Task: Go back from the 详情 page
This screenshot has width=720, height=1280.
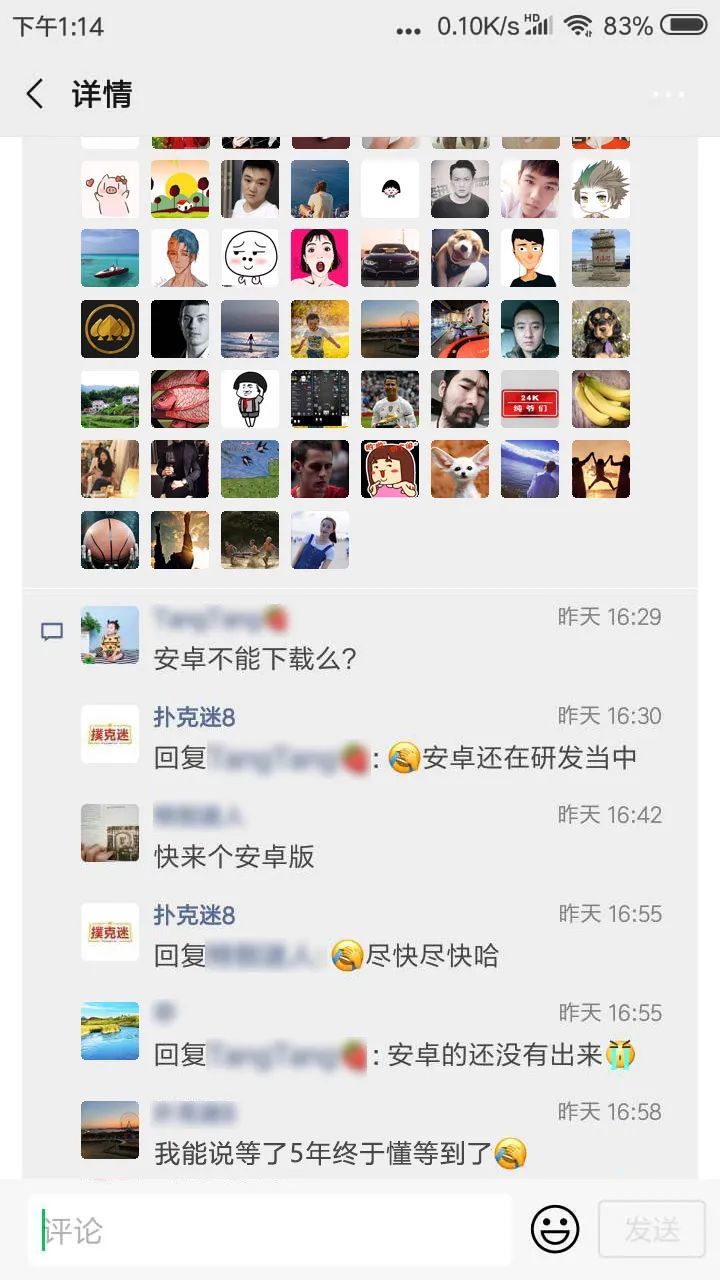Action: (x=35, y=95)
